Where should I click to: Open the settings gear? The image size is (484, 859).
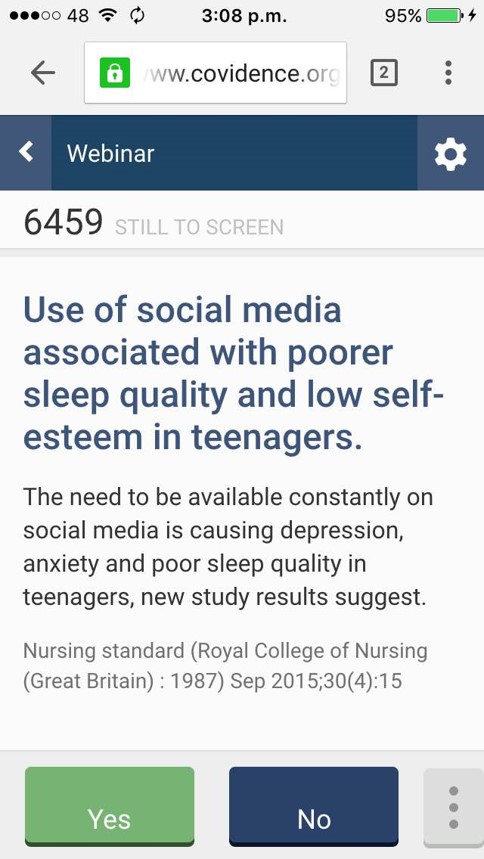click(450, 153)
